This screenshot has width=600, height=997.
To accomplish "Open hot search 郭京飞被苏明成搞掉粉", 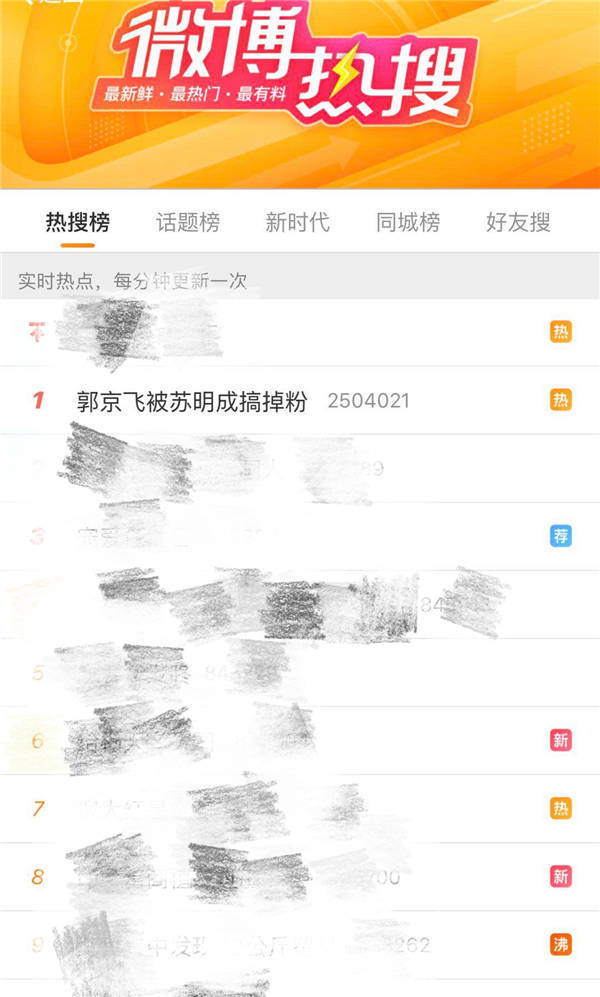I will pyautogui.click(x=192, y=401).
